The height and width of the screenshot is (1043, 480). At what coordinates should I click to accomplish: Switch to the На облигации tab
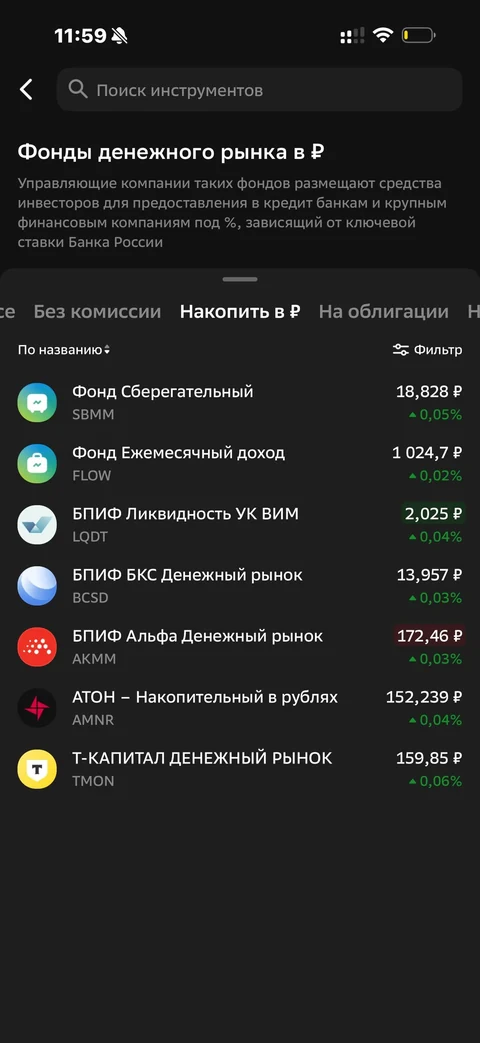[x=384, y=311]
